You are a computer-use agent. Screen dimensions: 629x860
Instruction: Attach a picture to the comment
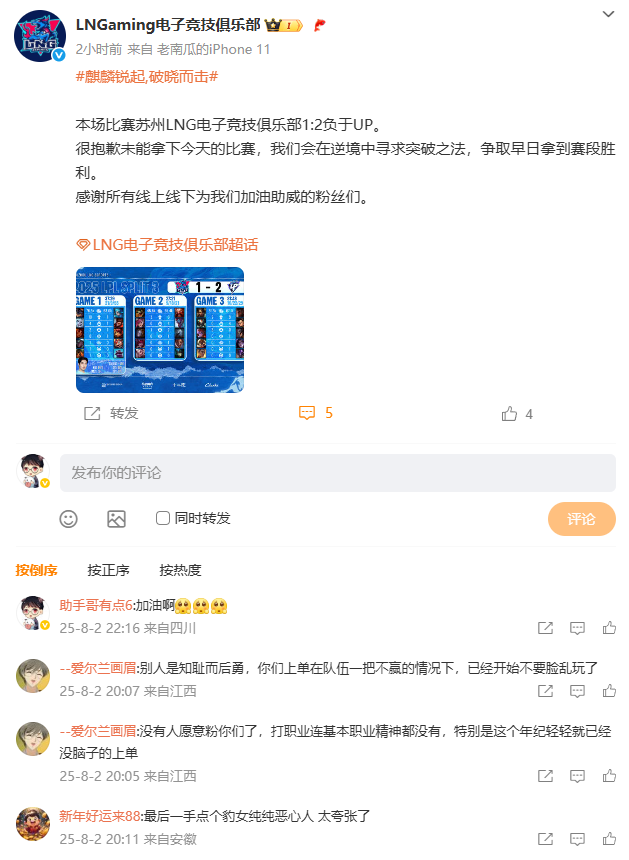pyautogui.click(x=116, y=518)
